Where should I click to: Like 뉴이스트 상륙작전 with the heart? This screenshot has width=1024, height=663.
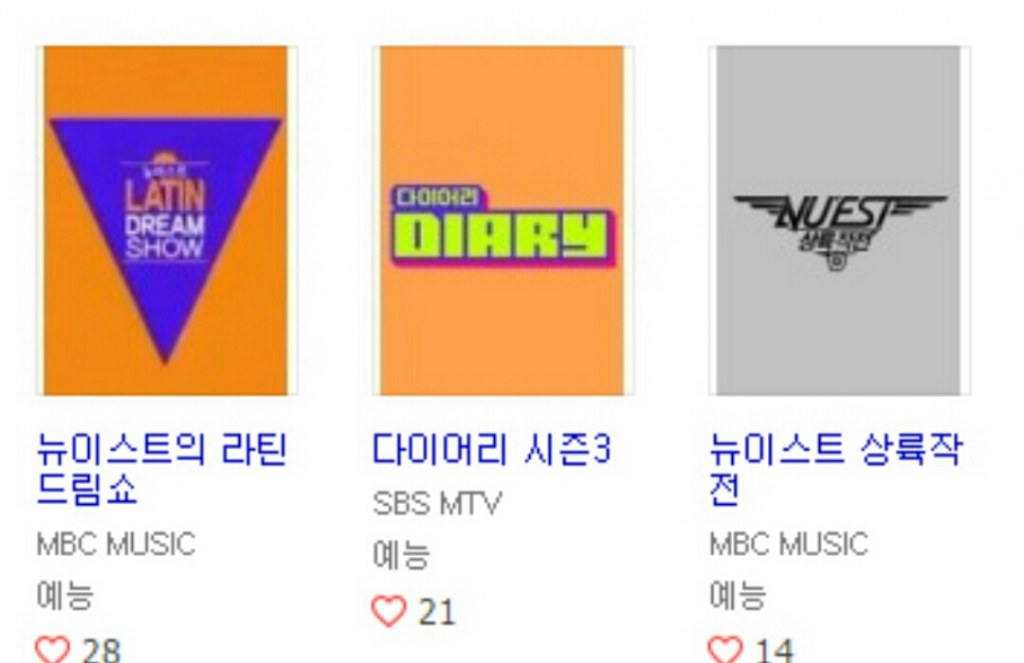pyautogui.click(x=726, y=650)
